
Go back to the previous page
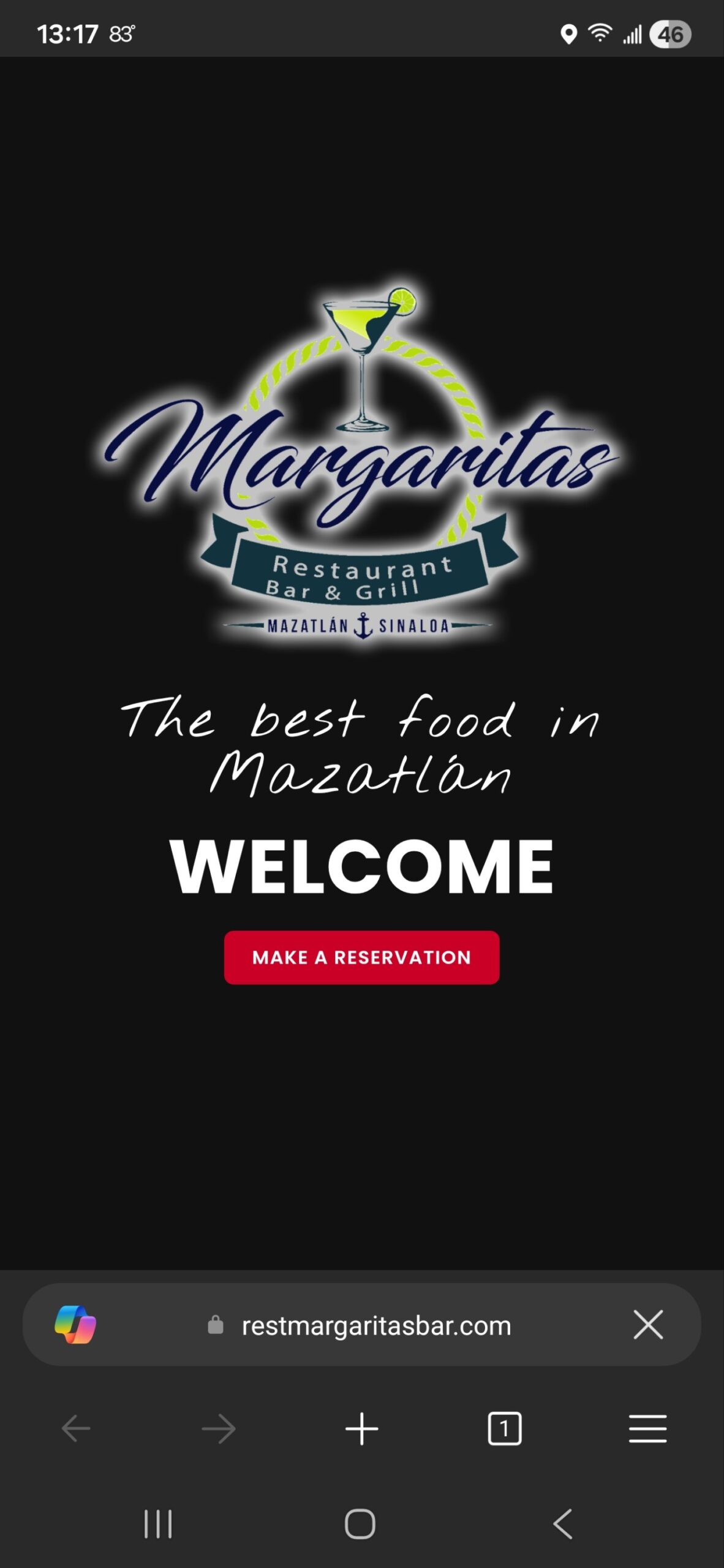[x=76, y=1428]
